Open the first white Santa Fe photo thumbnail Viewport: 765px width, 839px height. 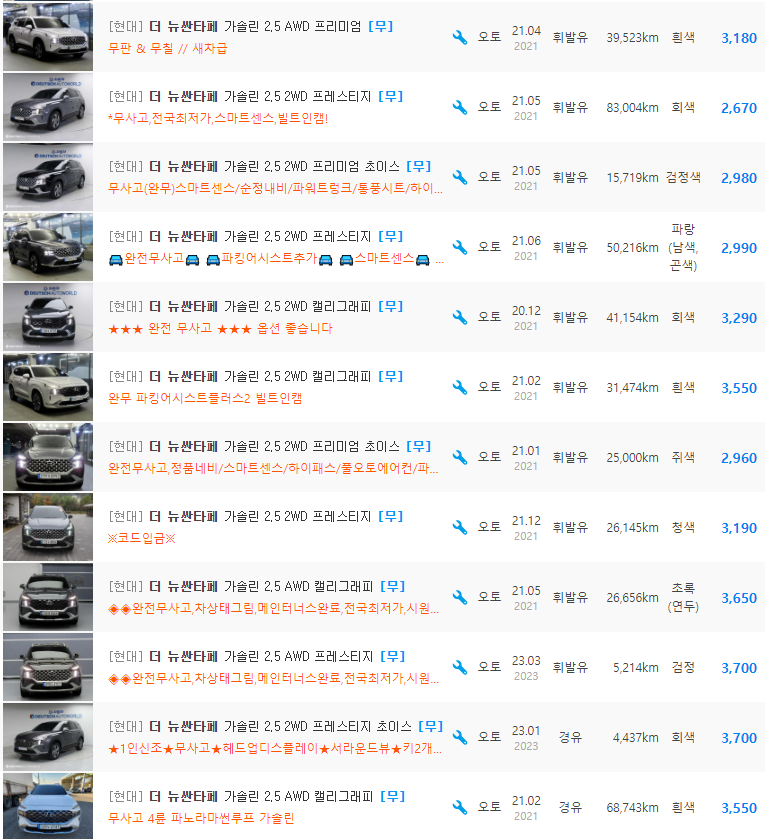[48, 36]
